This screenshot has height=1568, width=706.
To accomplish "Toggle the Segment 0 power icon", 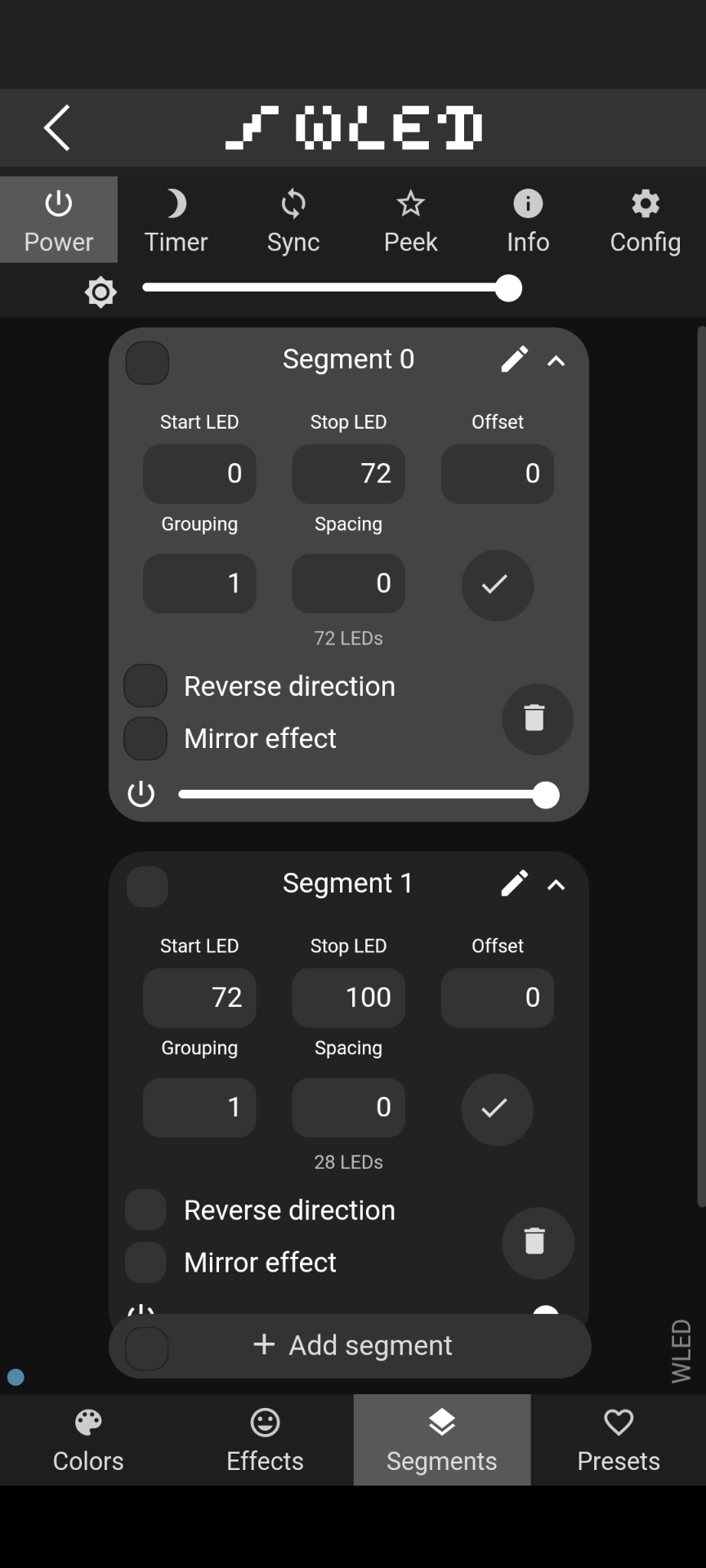I will [141, 794].
